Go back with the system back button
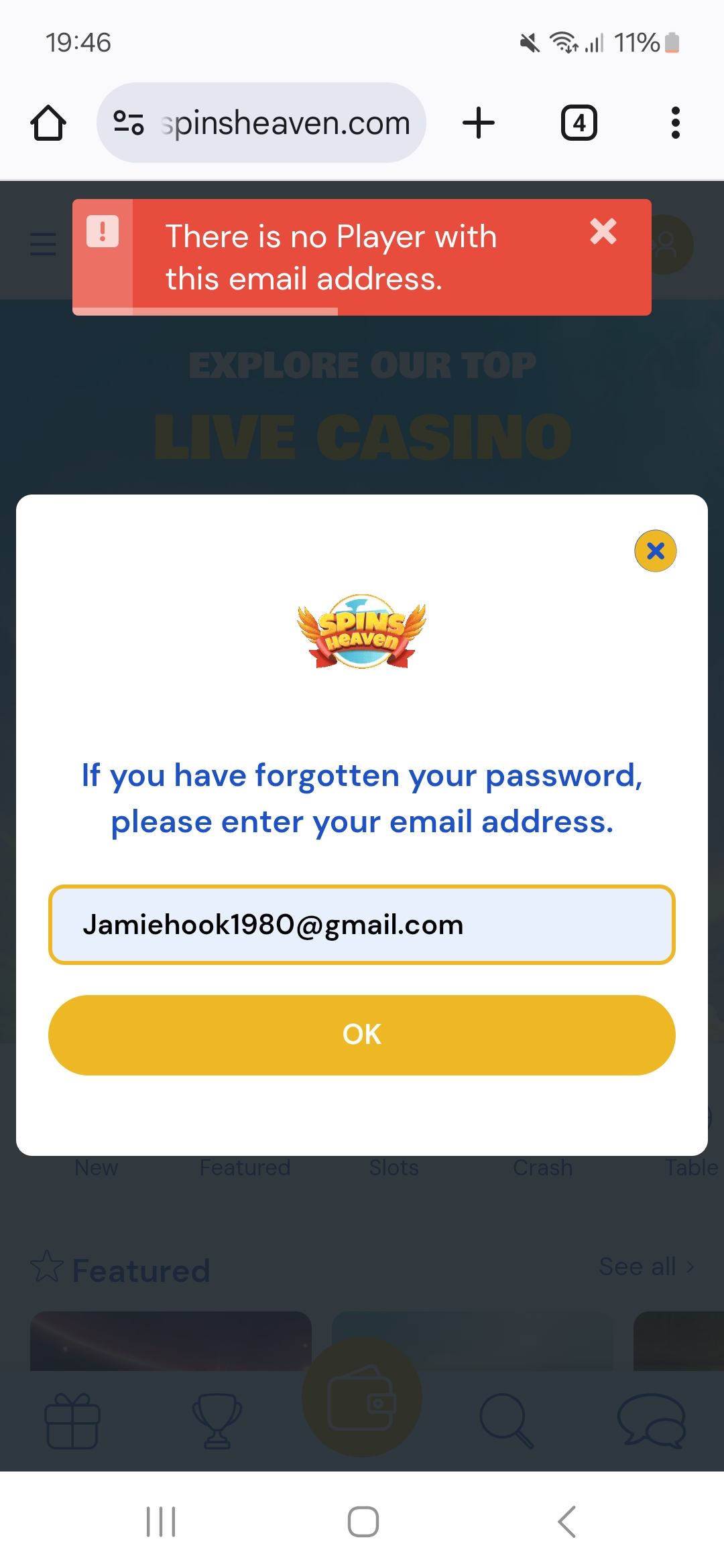 click(566, 1521)
